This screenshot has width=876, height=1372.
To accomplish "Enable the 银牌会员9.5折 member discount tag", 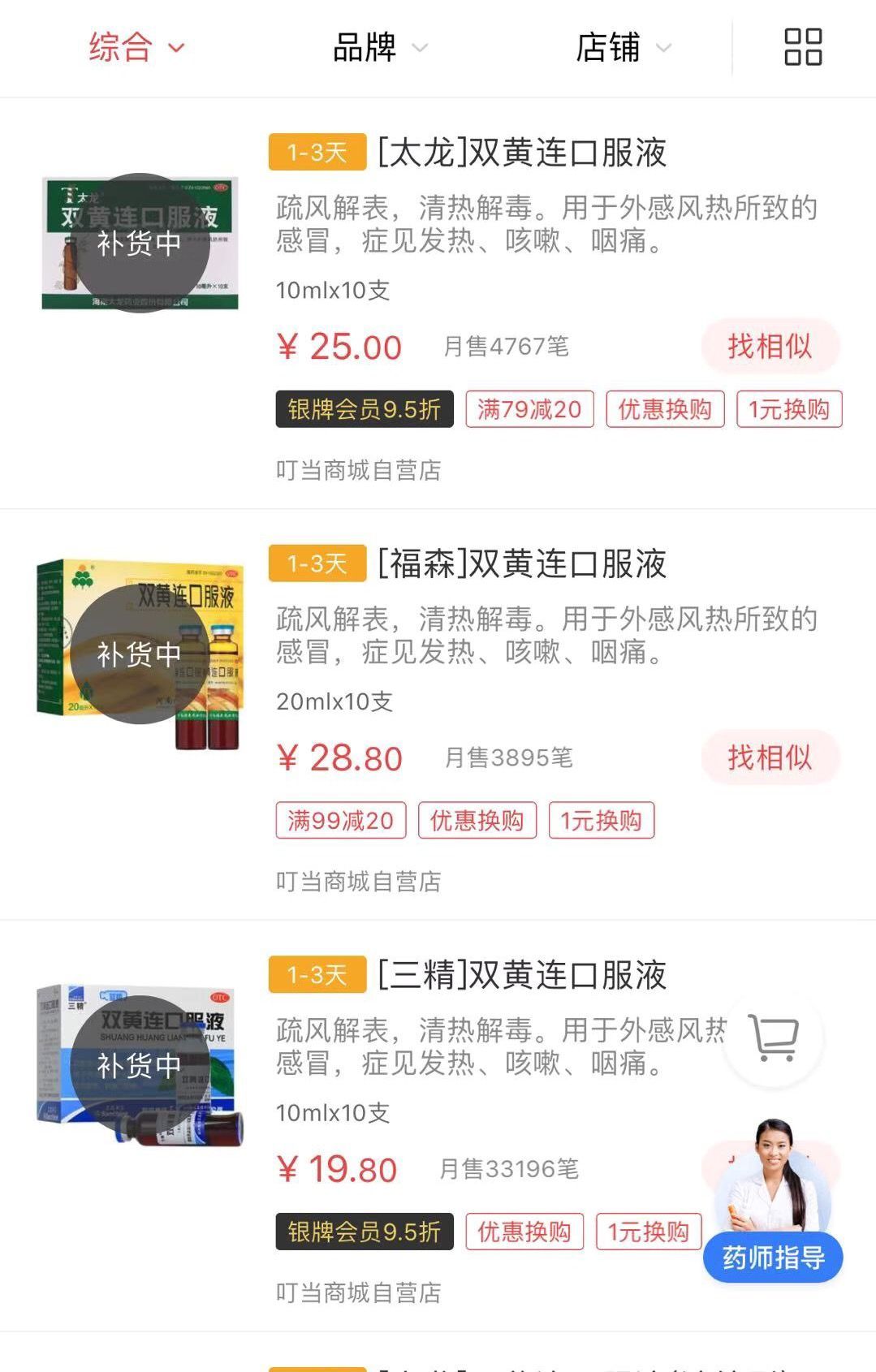I will tap(364, 410).
